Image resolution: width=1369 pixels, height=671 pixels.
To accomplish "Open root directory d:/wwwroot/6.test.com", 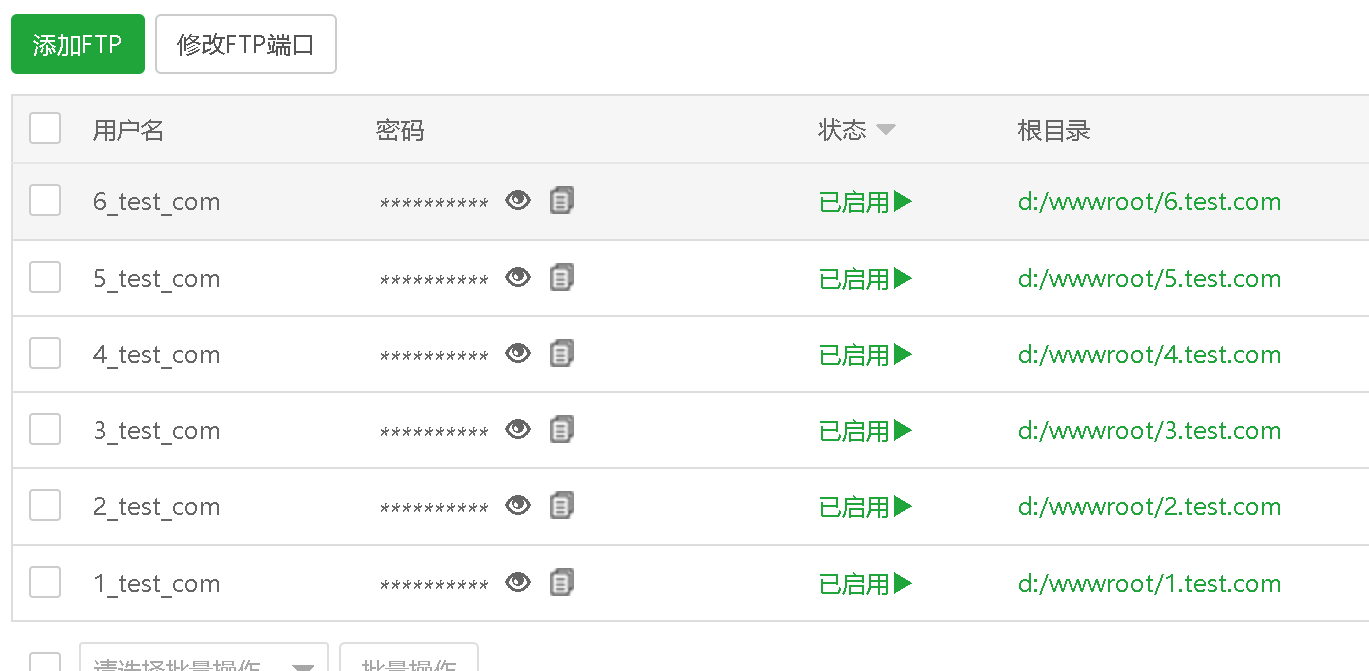I will [x=1149, y=202].
